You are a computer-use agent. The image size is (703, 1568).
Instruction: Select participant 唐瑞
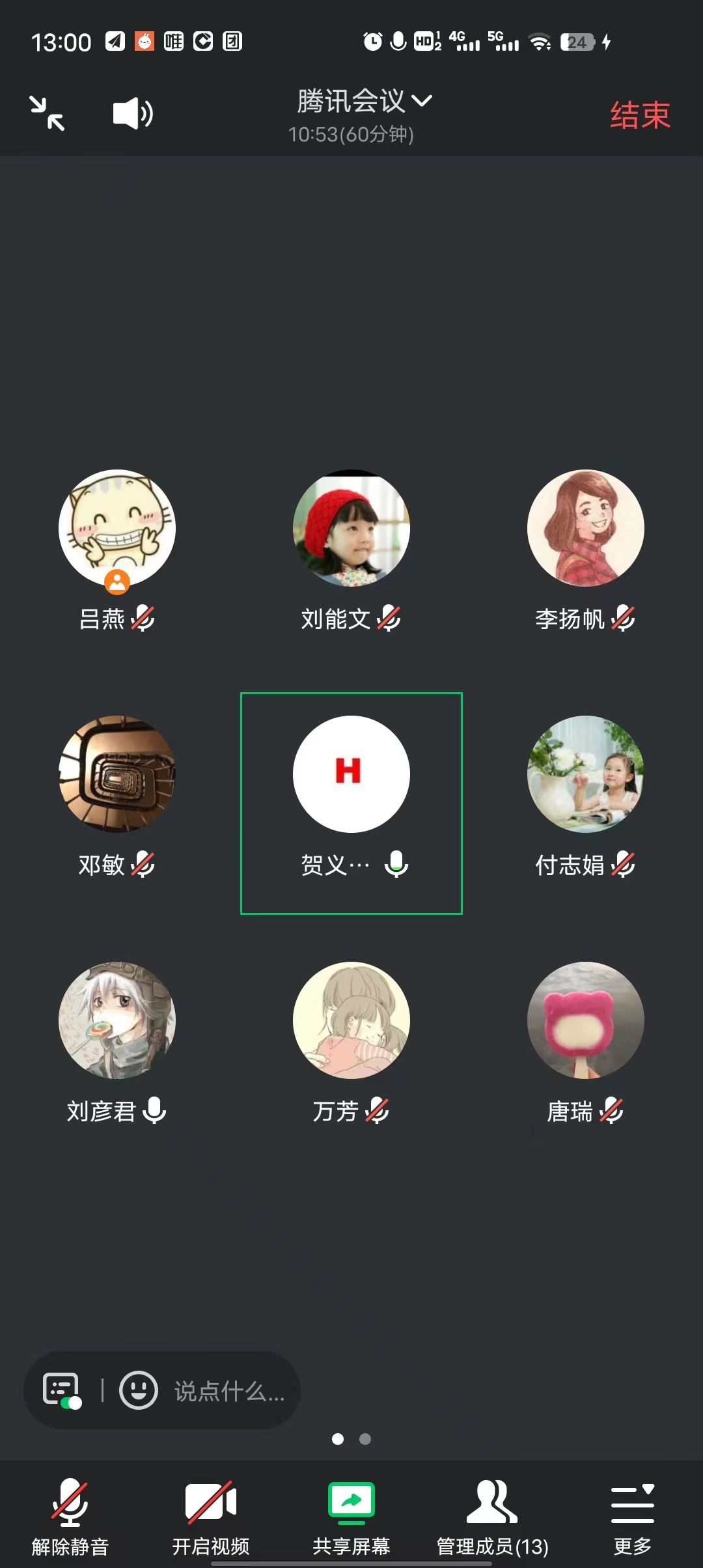(585, 1020)
